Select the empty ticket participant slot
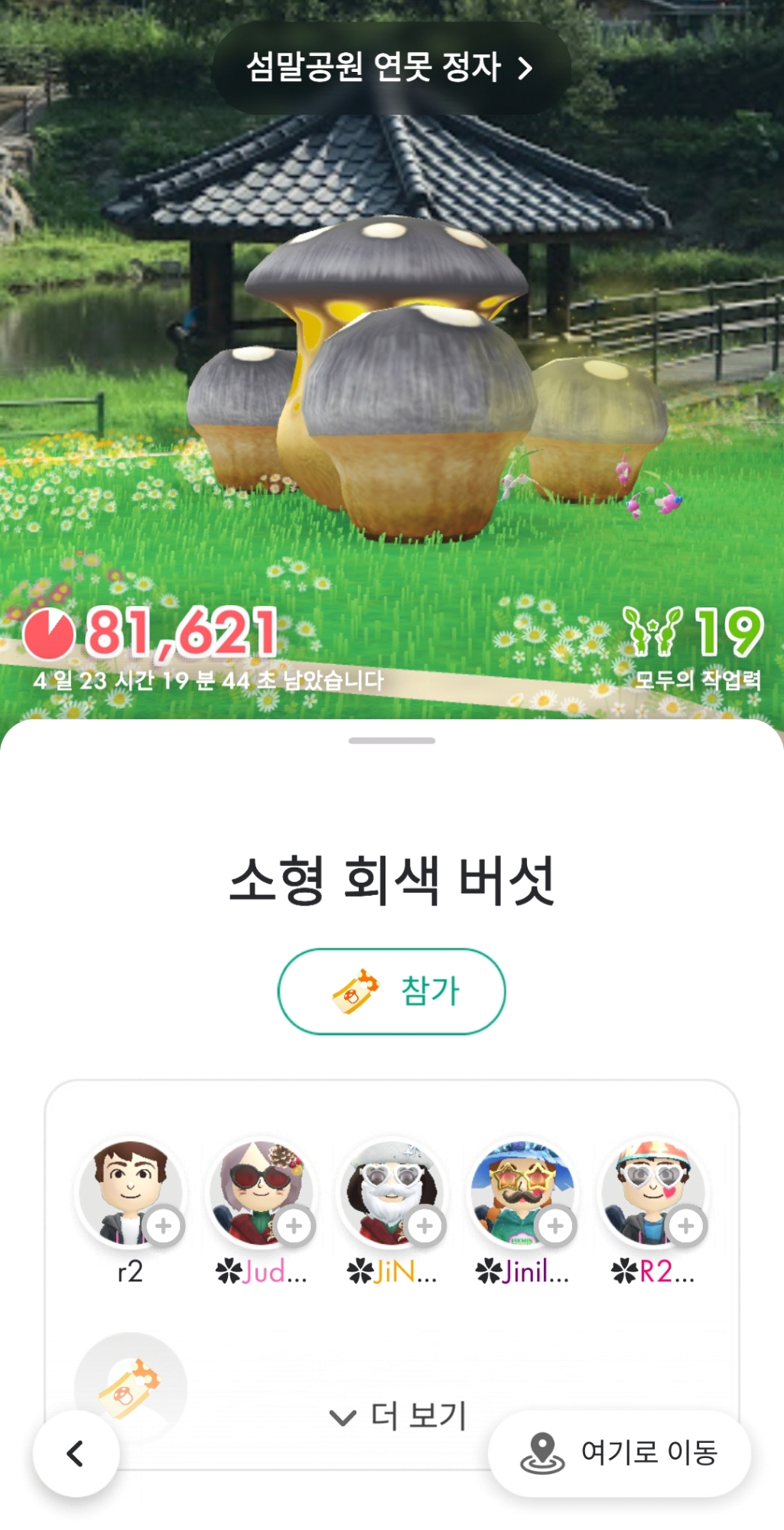784x1530 pixels. [131, 1386]
